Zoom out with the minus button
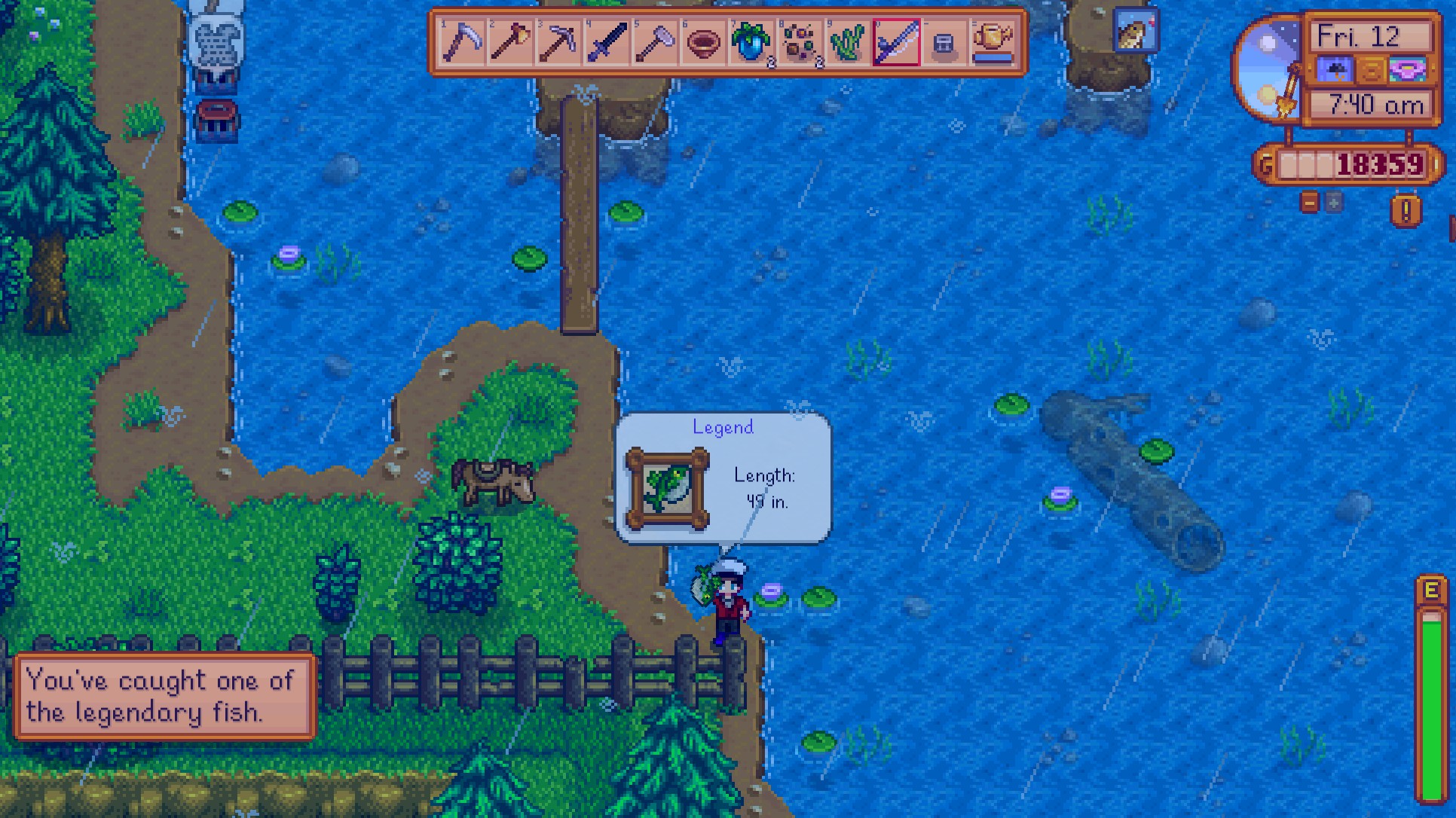The height and width of the screenshot is (818, 1456). point(1310,202)
